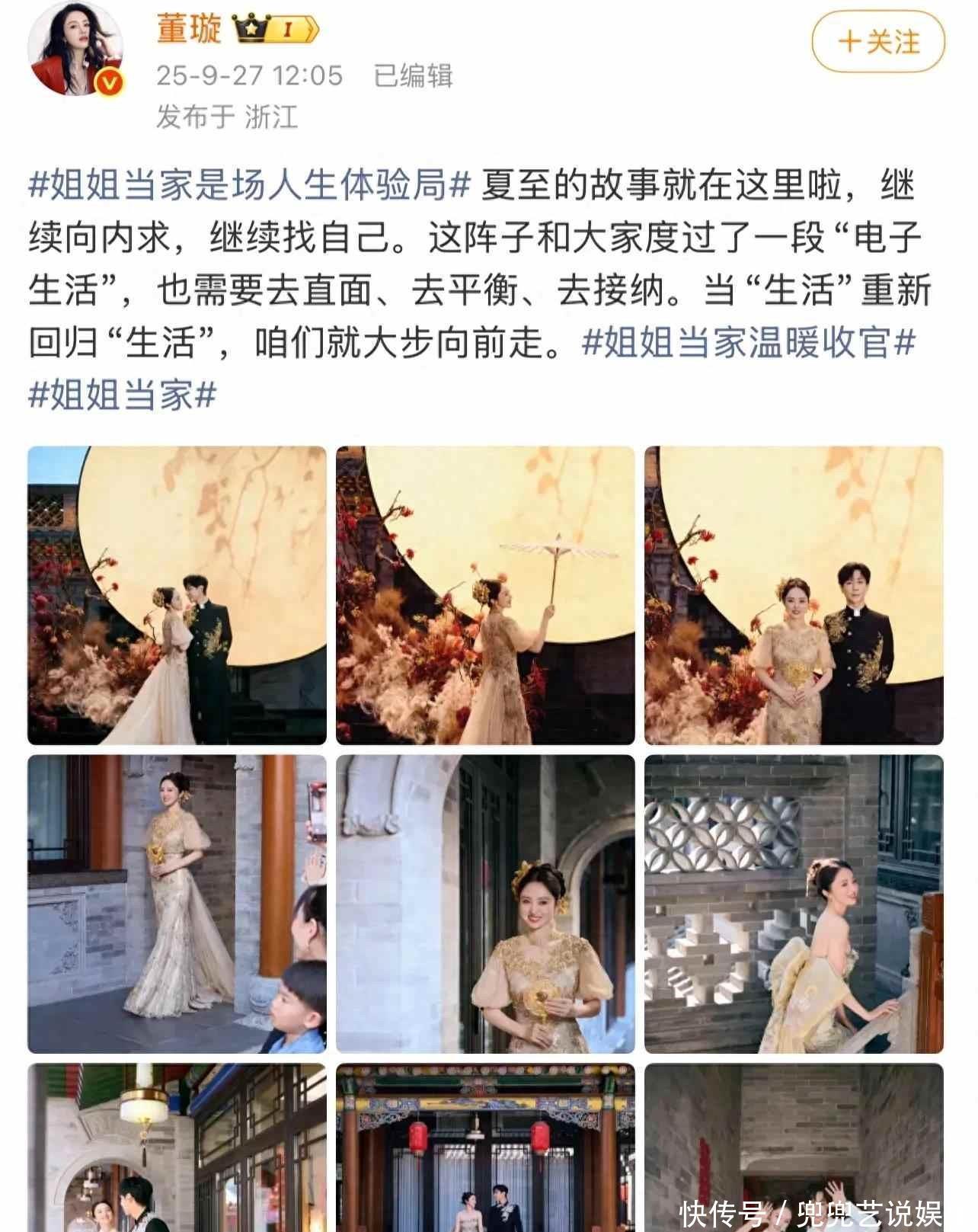View photo of woman holding paper umbrella
Viewport: 978px width, 1232px height.
point(485,595)
